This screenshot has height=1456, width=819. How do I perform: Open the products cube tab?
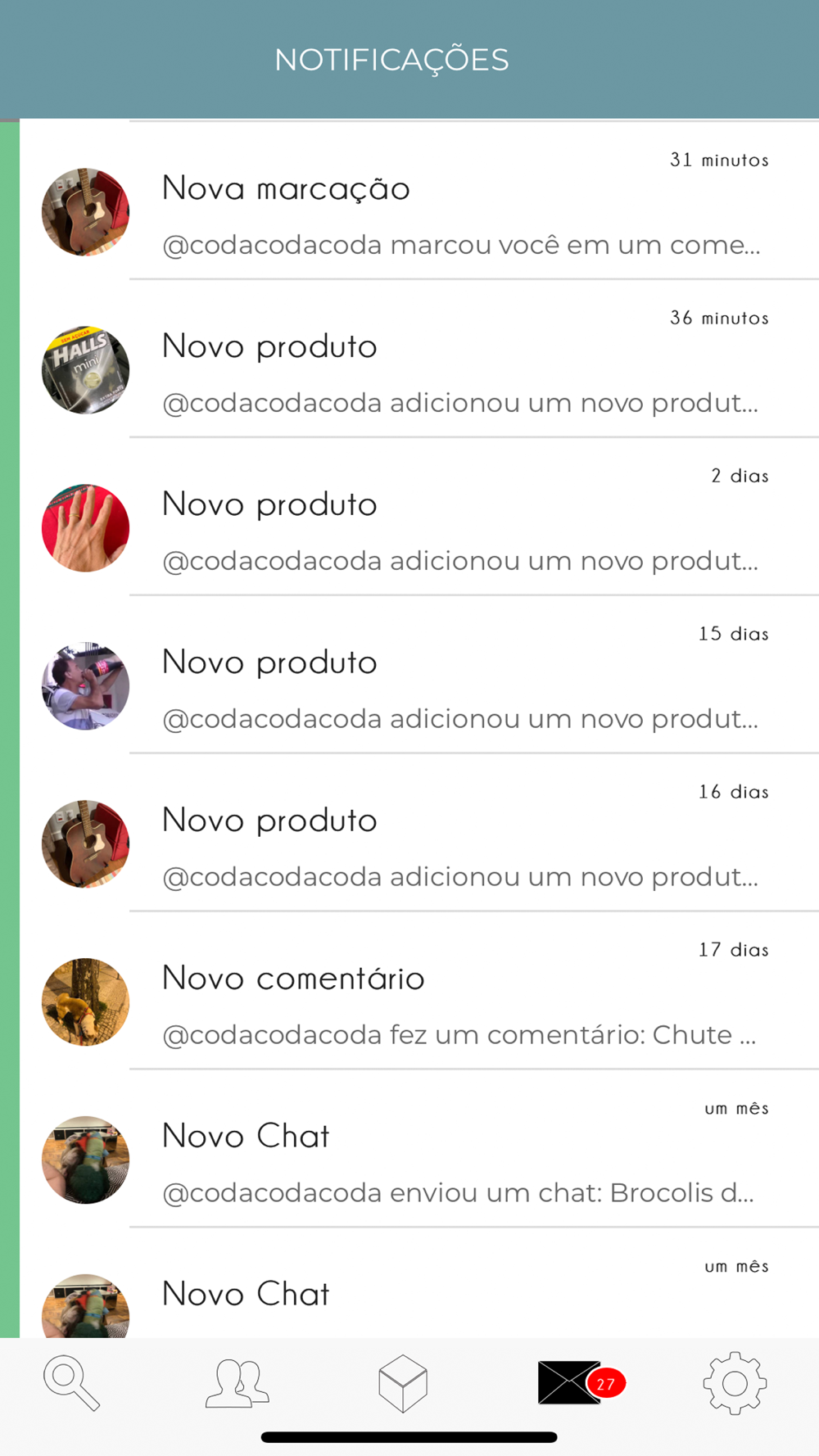coord(403,1383)
